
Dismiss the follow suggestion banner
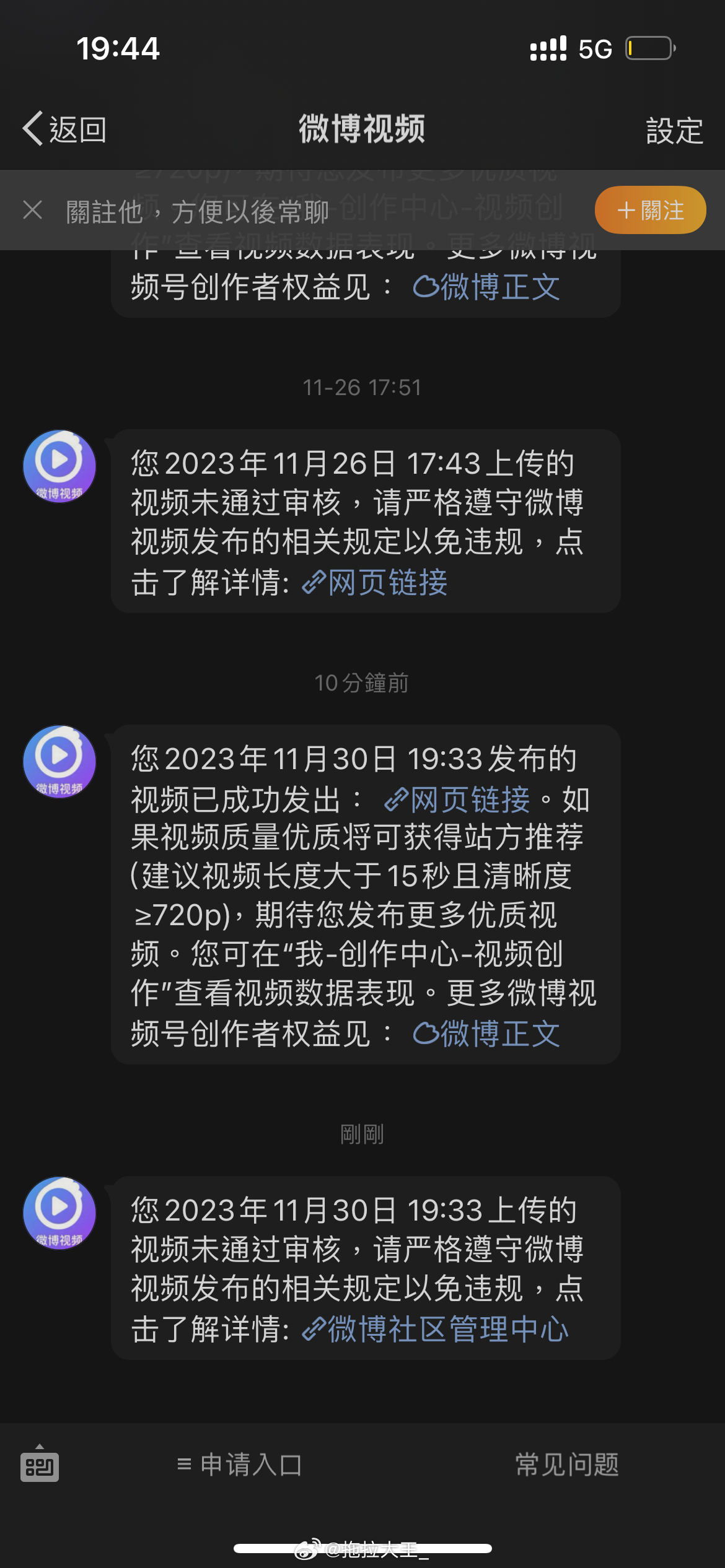tap(32, 210)
